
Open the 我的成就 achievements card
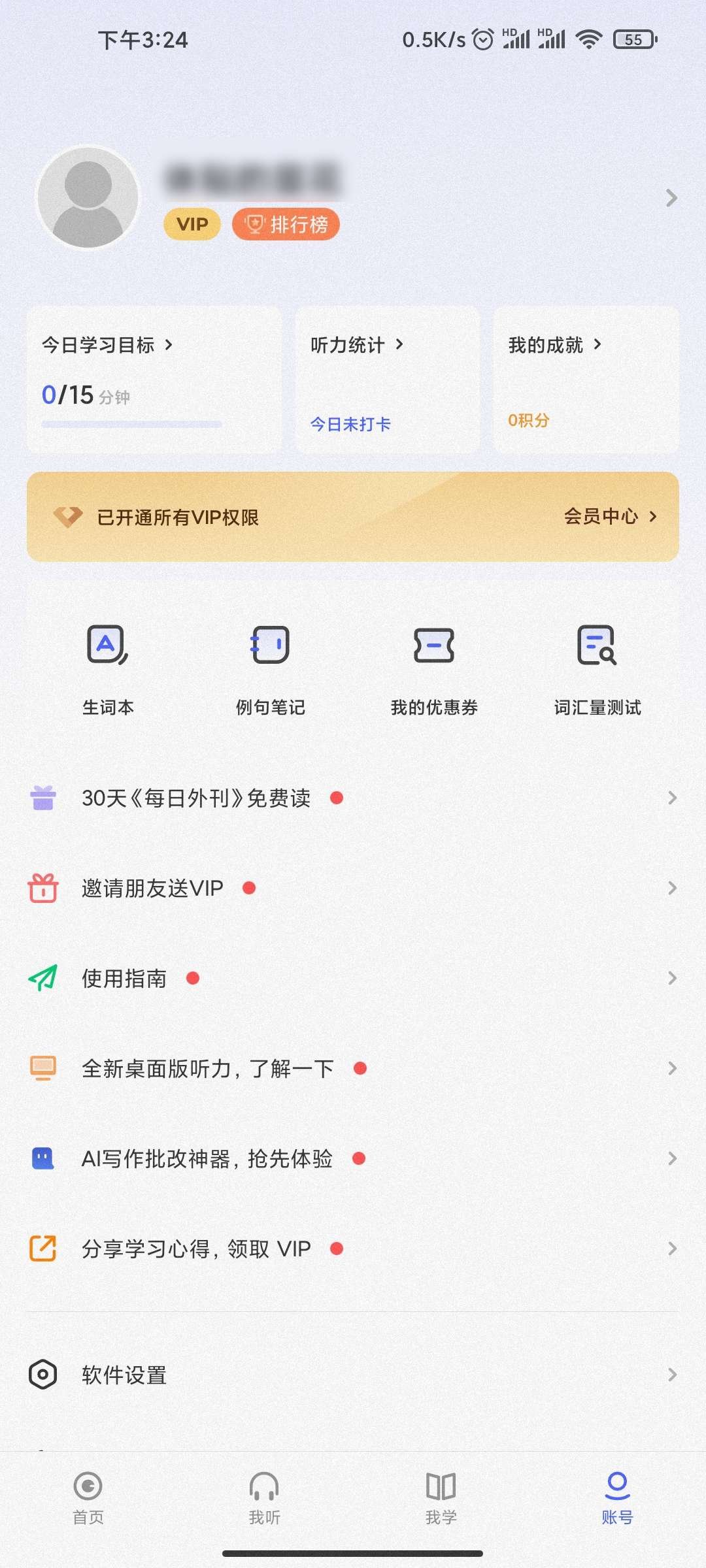pyautogui.click(x=586, y=380)
